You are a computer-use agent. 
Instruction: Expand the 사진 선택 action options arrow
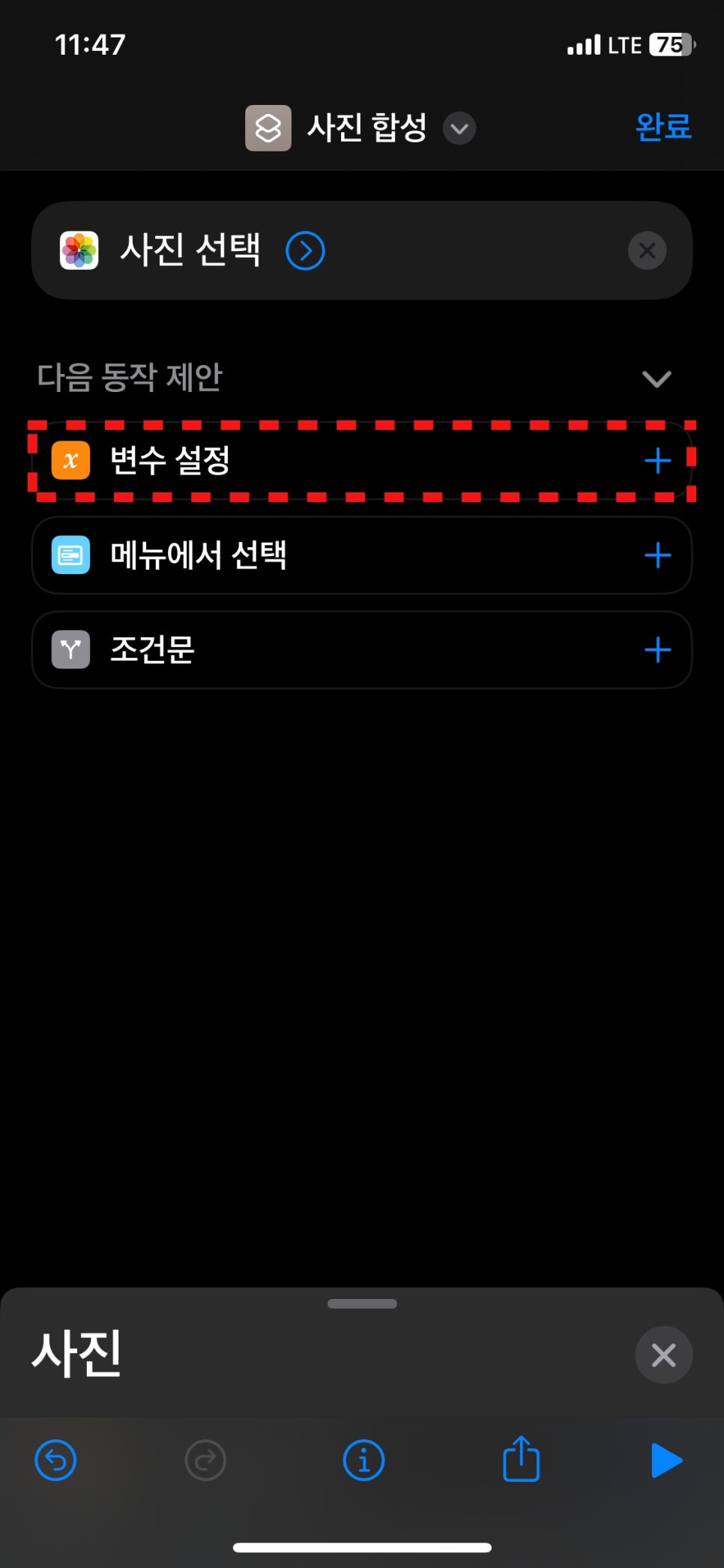tap(305, 251)
